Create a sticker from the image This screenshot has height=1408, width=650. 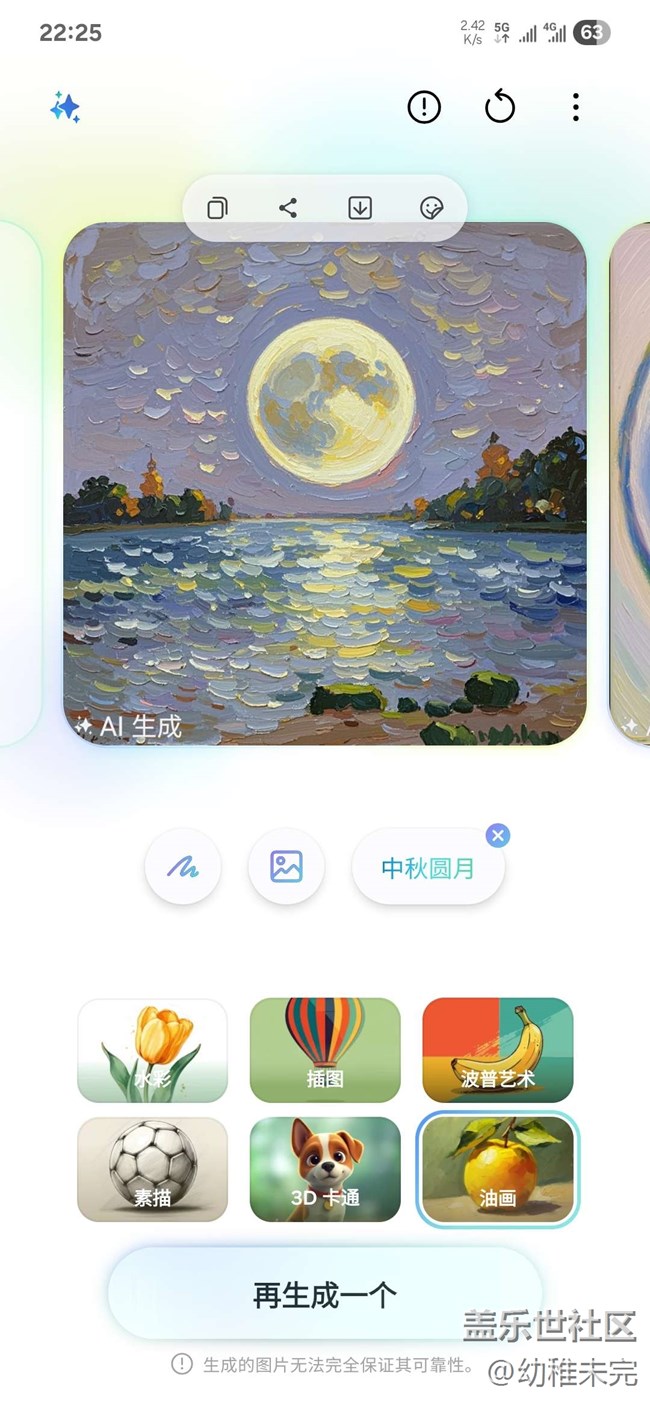(x=431, y=208)
